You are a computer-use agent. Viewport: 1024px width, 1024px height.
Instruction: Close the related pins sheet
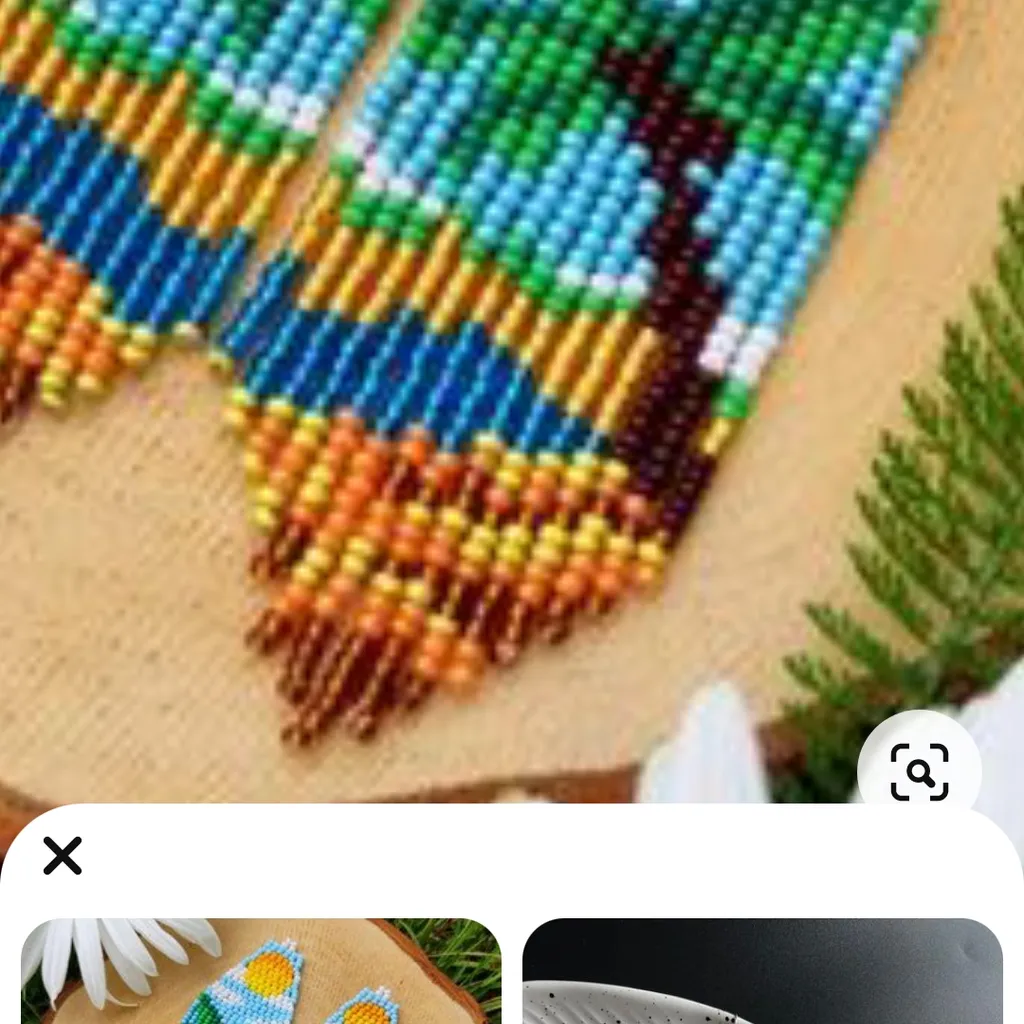click(x=62, y=856)
